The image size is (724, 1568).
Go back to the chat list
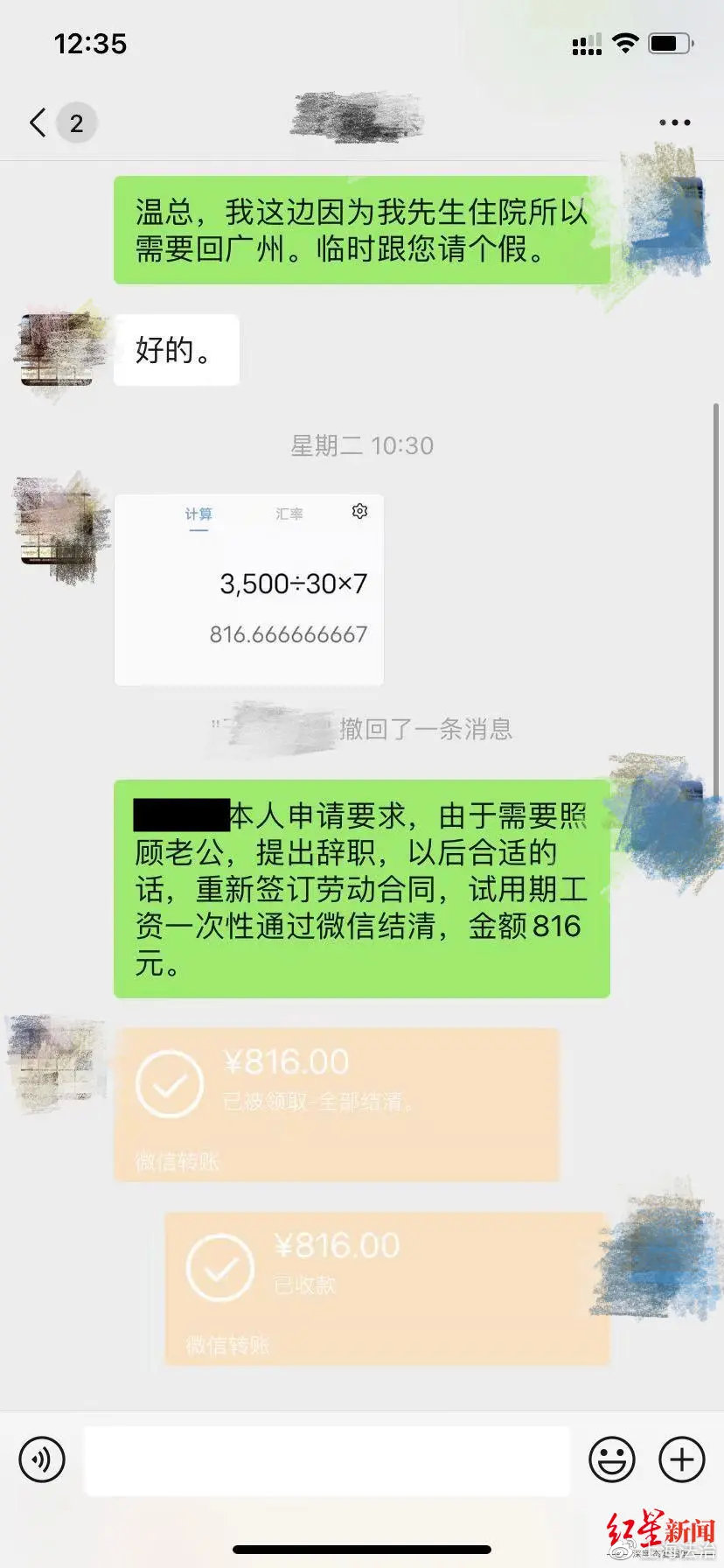38,123
